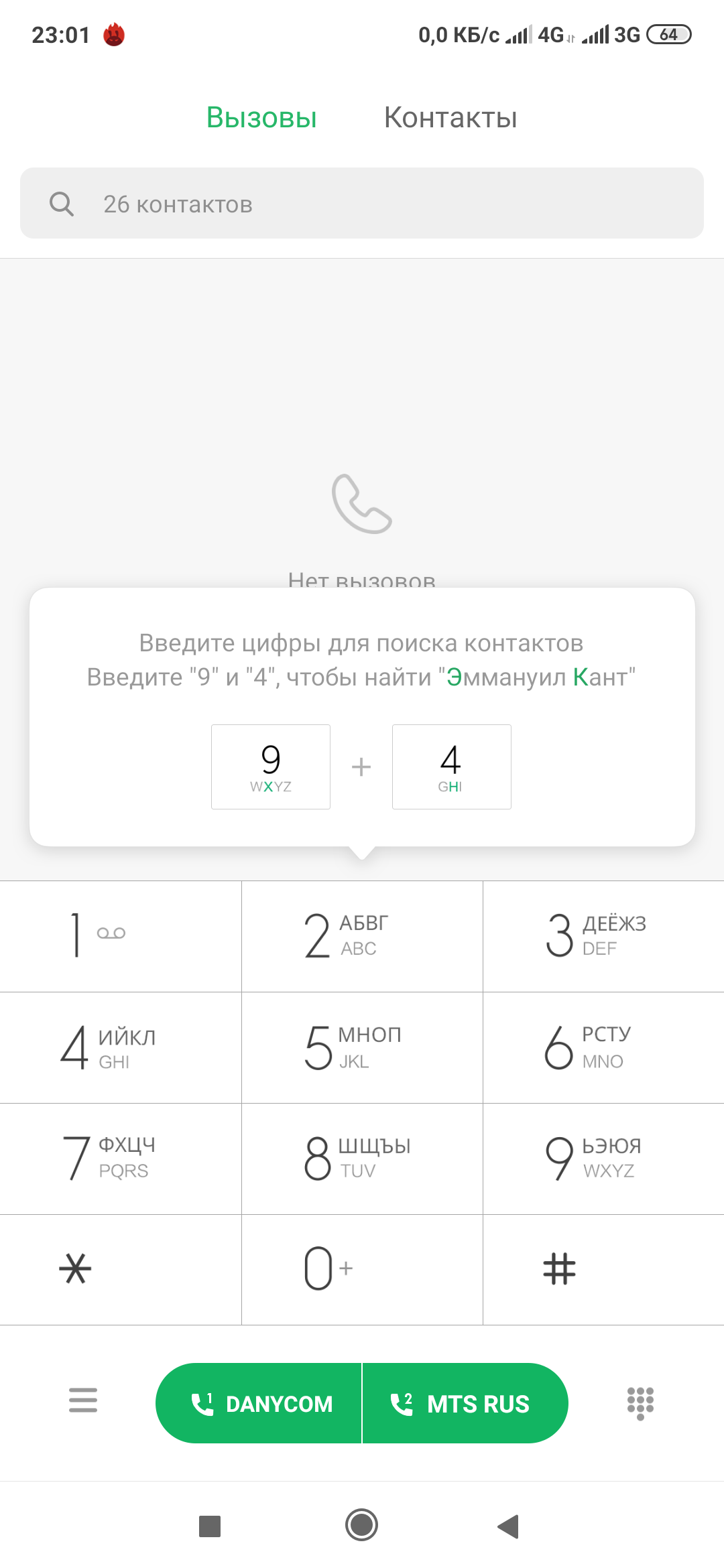
Task: Enter digit 5 МНОП
Action: (362, 1047)
